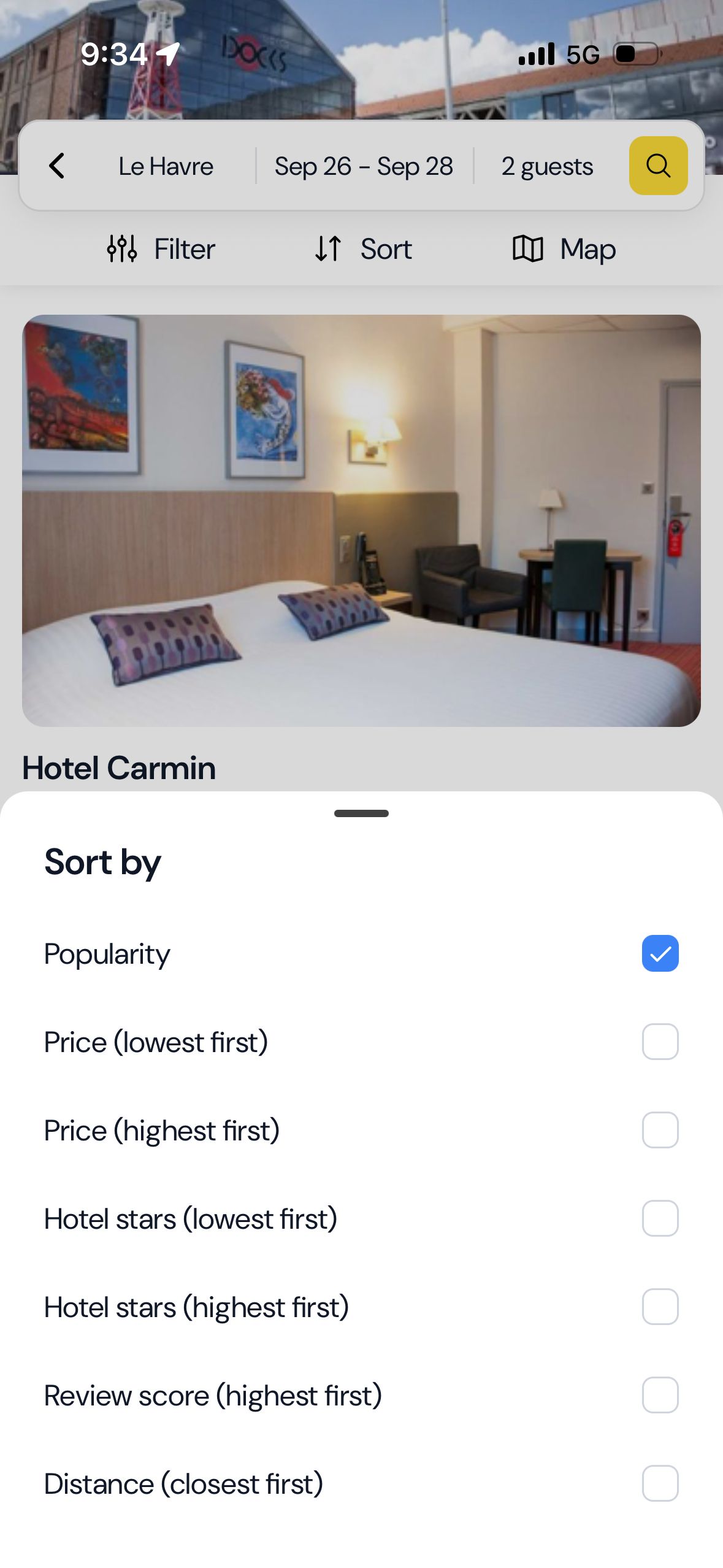Select Hotel stars (lowest first)
723x1568 pixels.
click(660, 1218)
